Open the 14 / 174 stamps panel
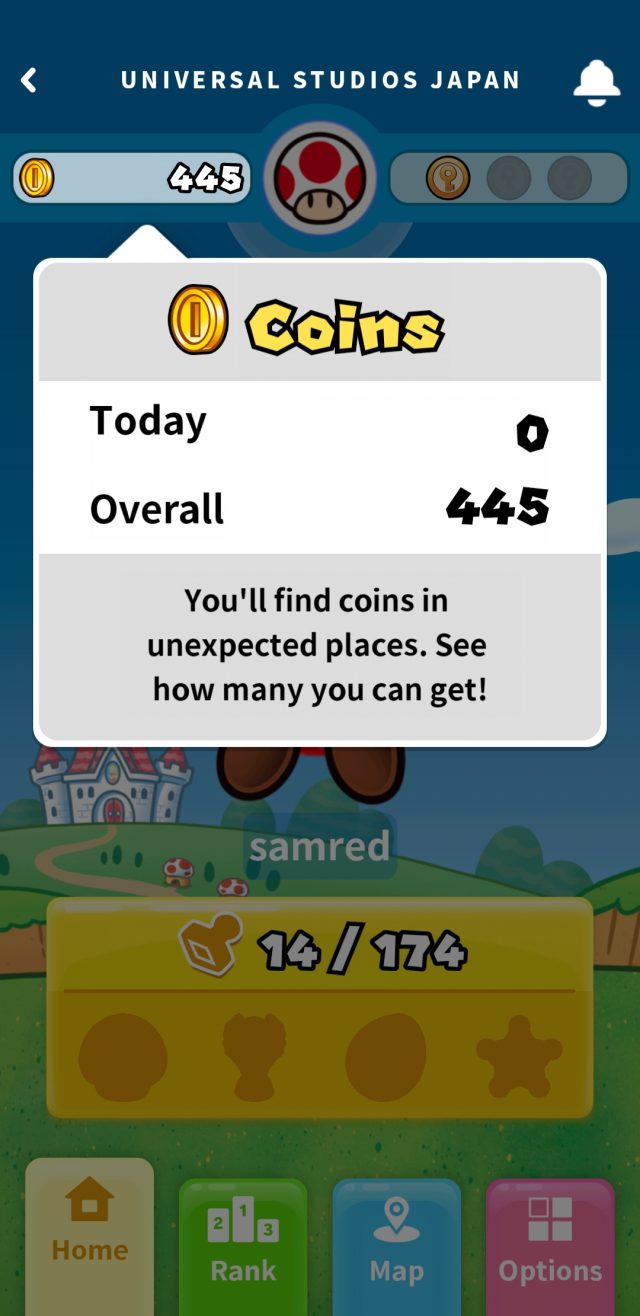 pos(320,1005)
